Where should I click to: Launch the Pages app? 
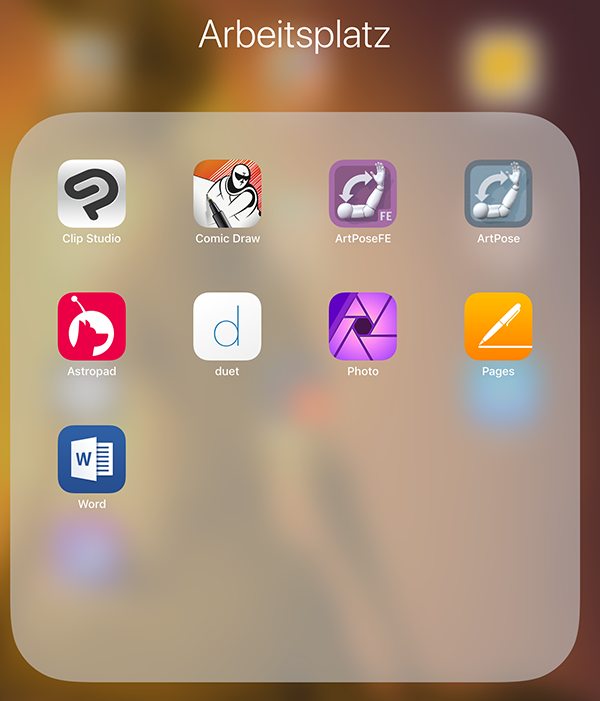pyautogui.click(x=498, y=326)
